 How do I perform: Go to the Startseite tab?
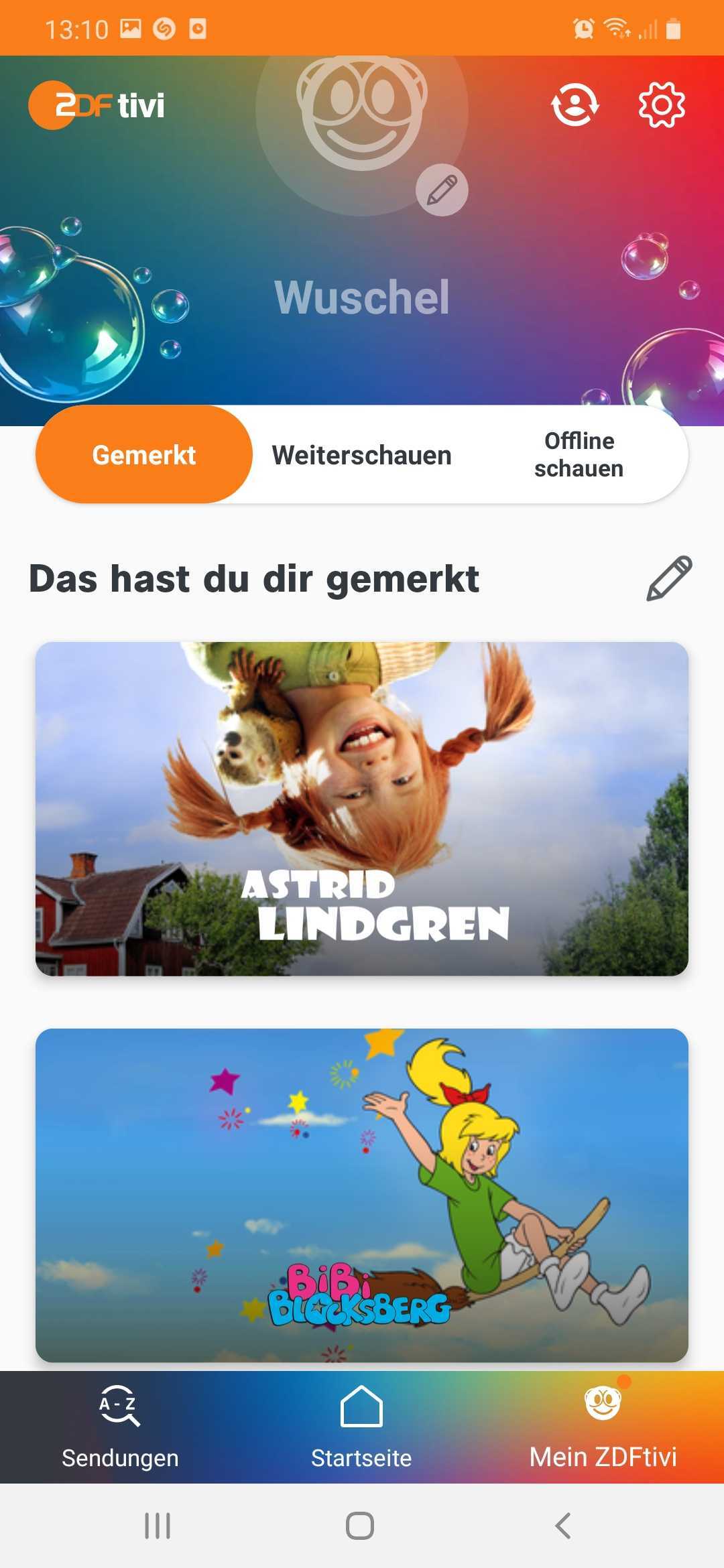click(361, 1427)
